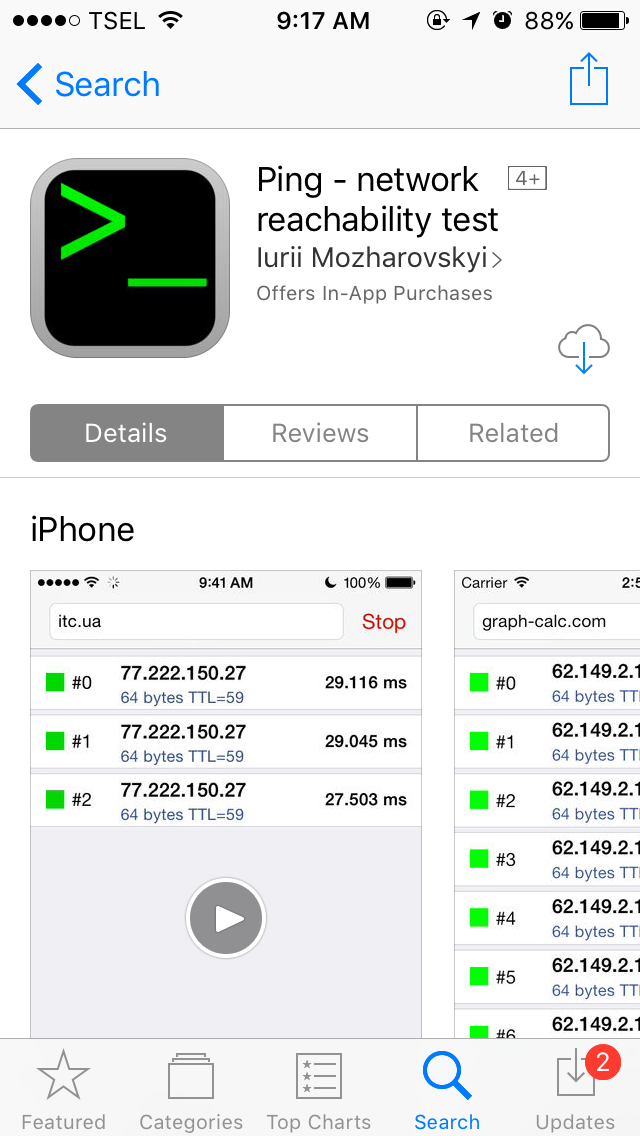Open the graph-calc.com screenshot preview
The image size is (640, 1136).
tap(548, 800)
